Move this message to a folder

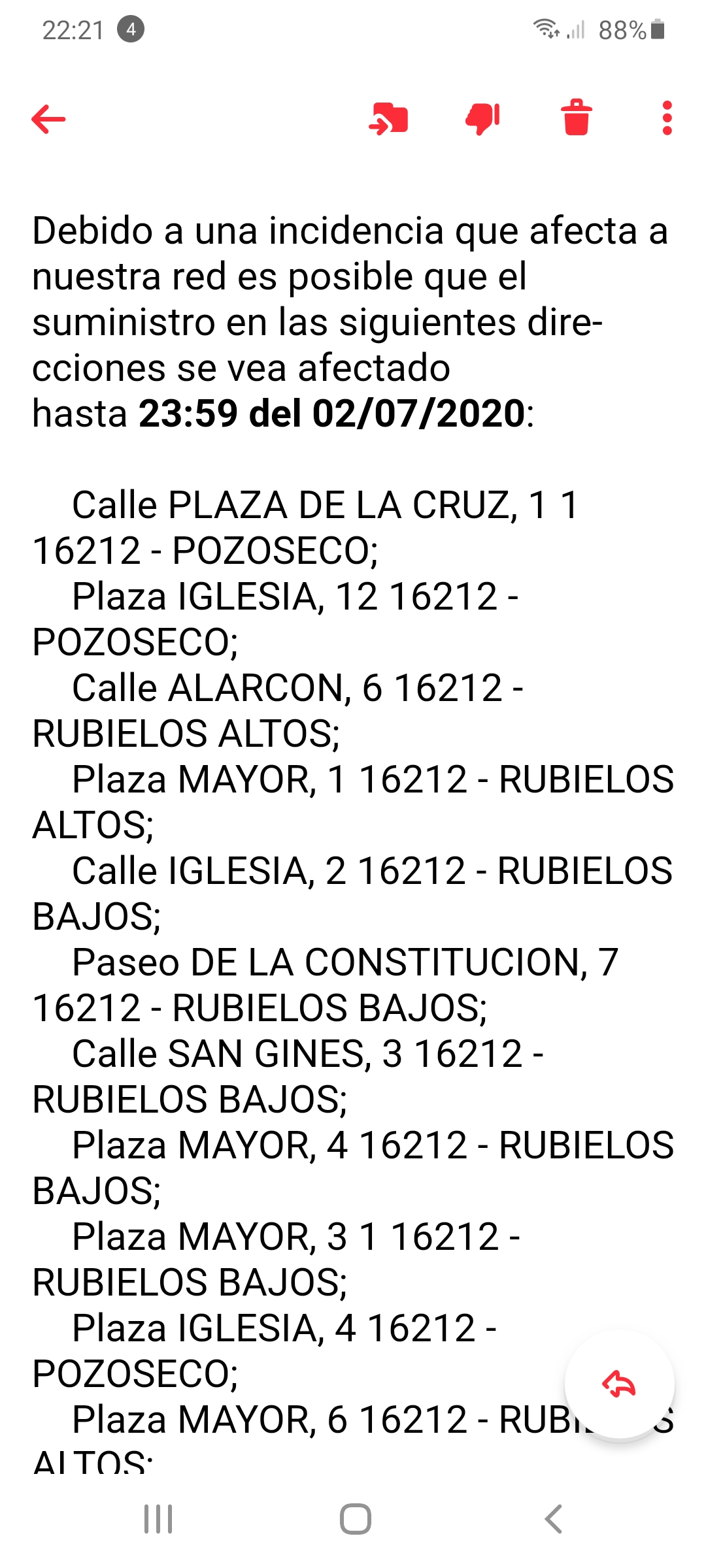click(x=388, y=119)
